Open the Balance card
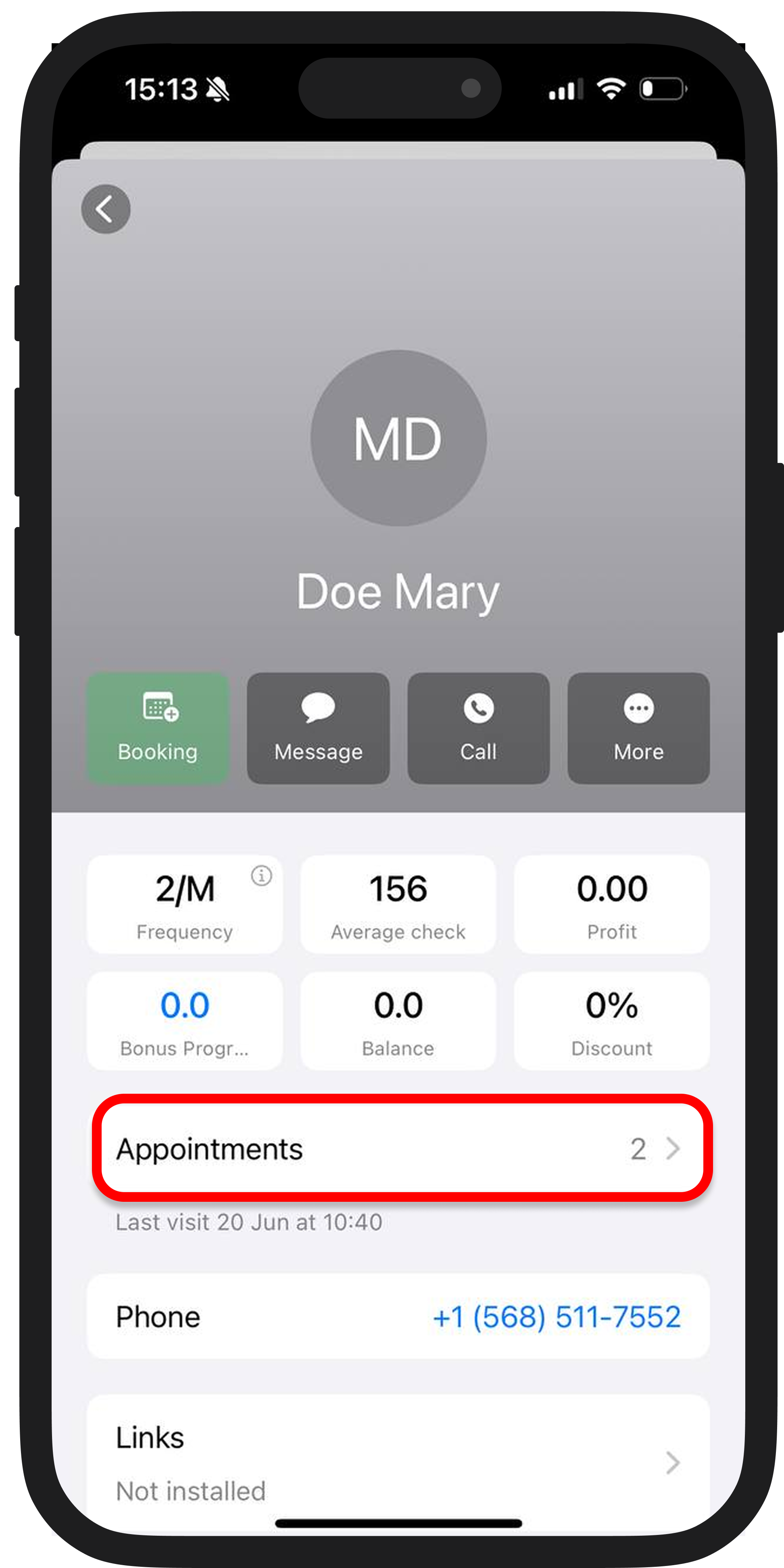 [x=398, y=1021]
